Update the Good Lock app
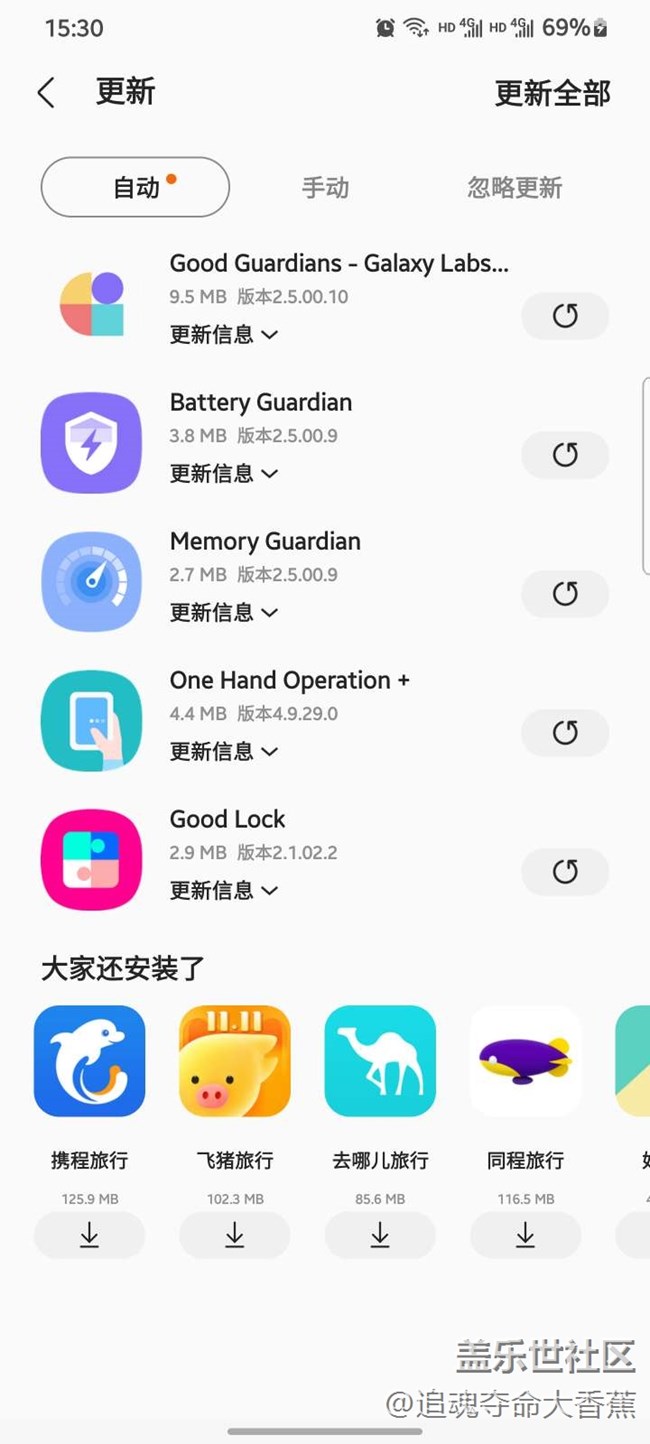This screenshot has height=1444, width=650. tap(565, 872)
